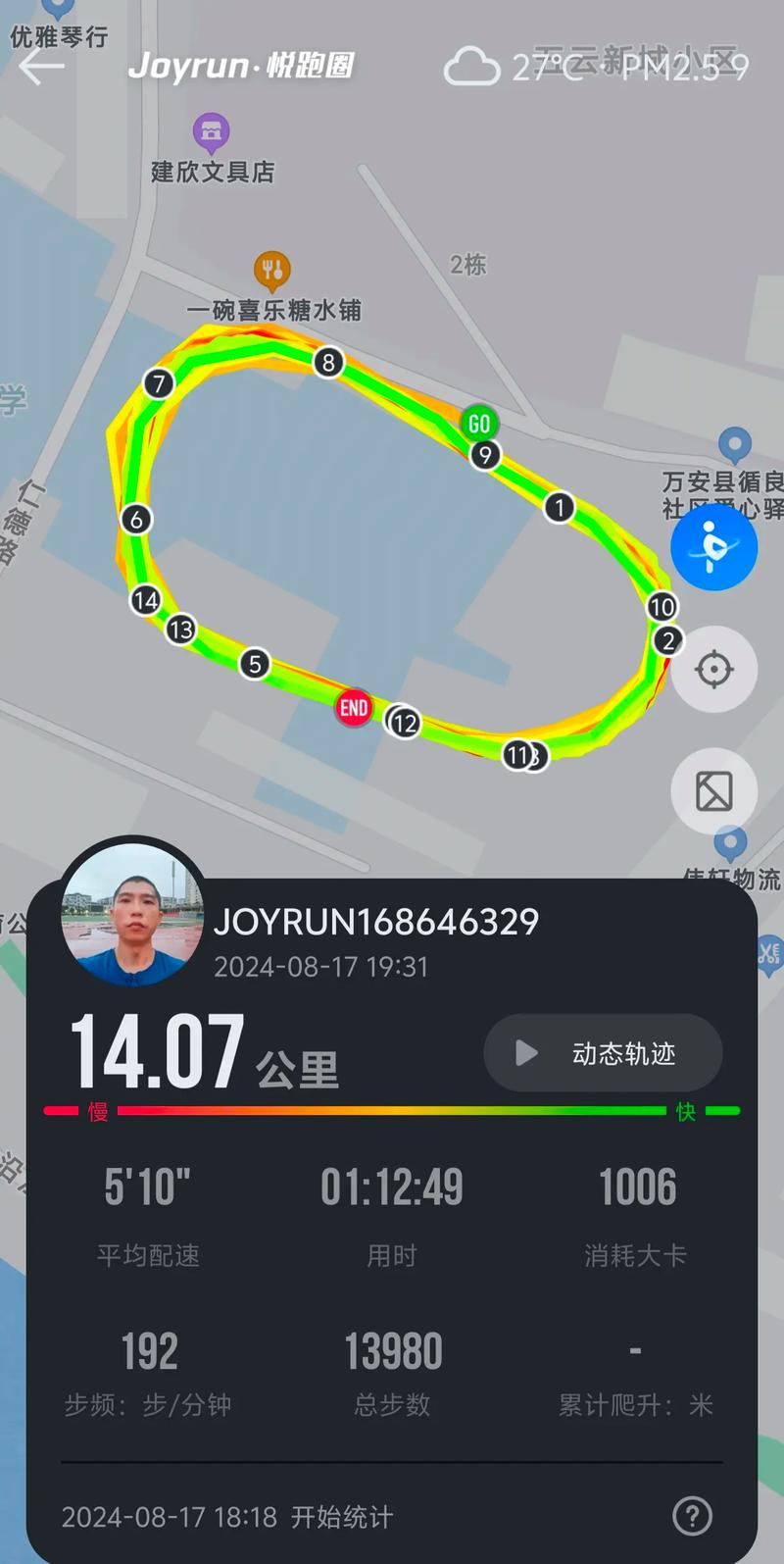Open help with the question mark icon
Image resolution: width=784 pixels, height=1564 pixels.
pyautogui.click(x=692, y=1516)
